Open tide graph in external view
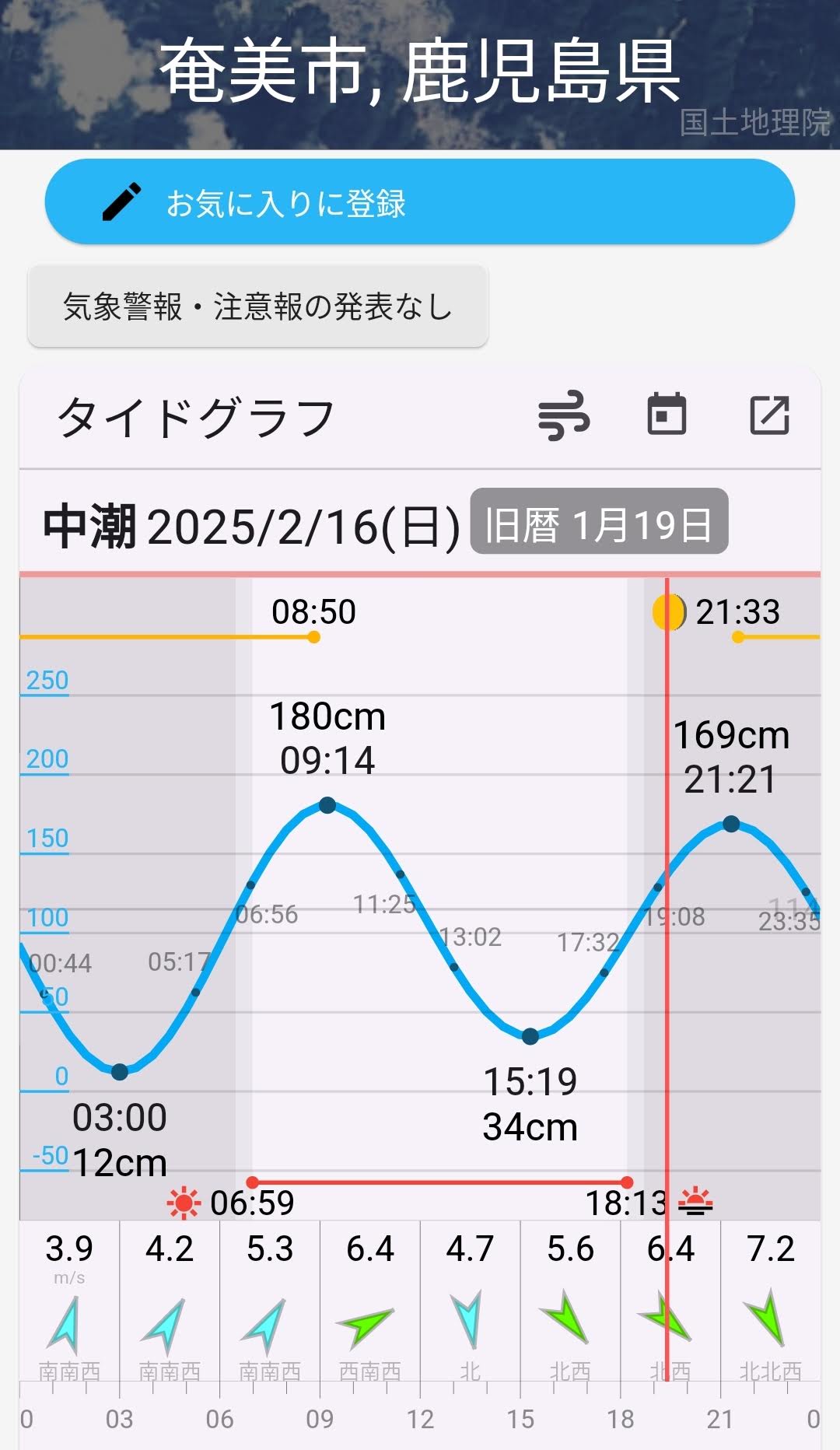840x1450 pixels. [769, 415]
